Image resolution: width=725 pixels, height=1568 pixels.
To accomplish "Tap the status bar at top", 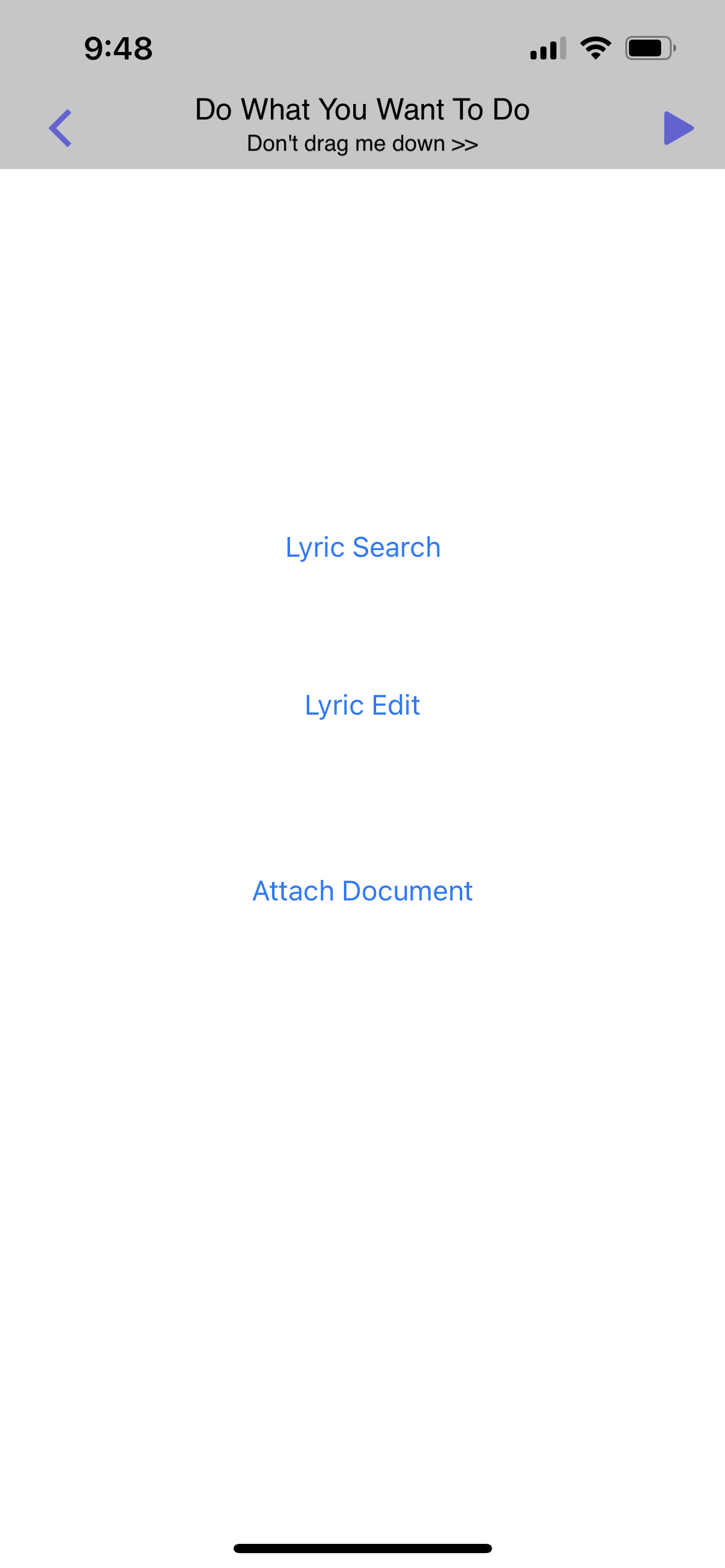I will pos(362,48).
